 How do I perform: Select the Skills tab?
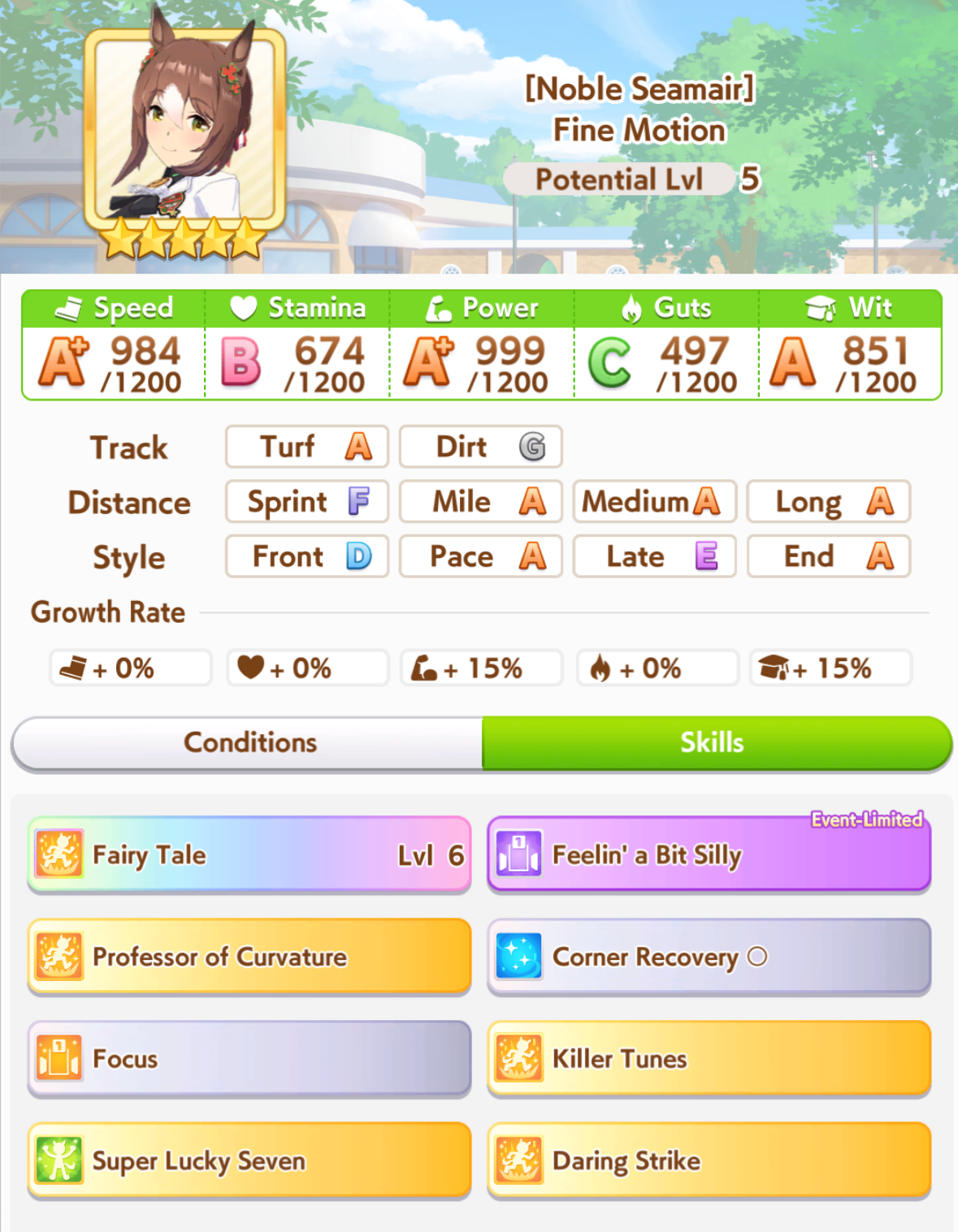717,742
